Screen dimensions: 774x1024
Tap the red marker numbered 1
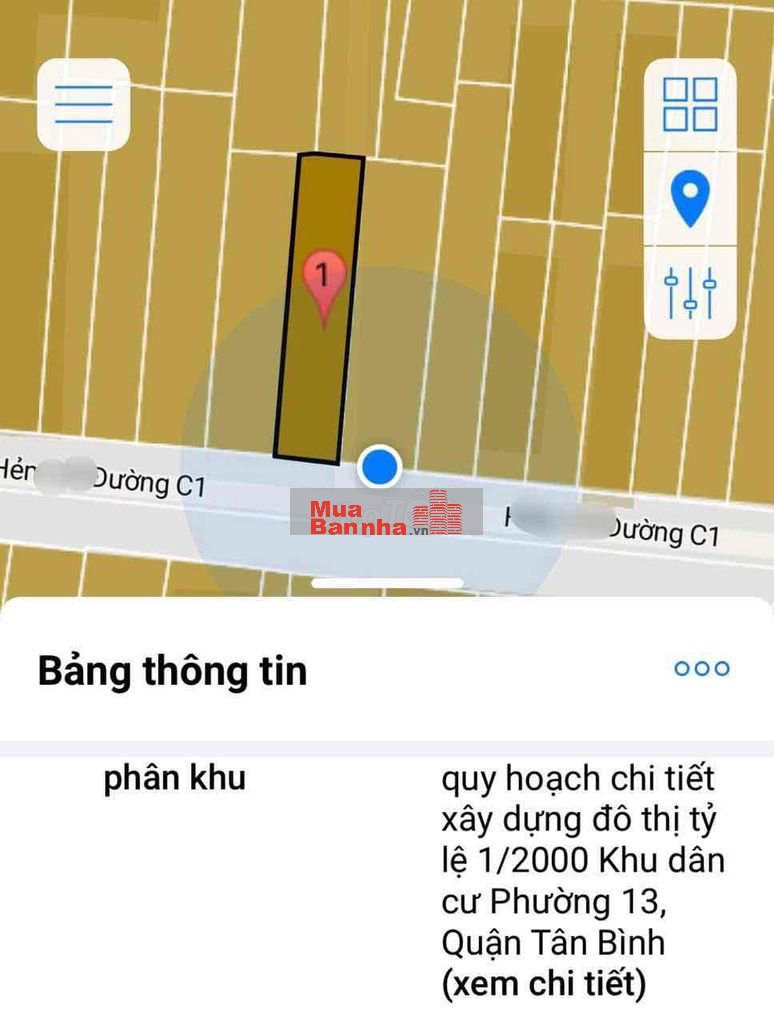coord(323,281)
